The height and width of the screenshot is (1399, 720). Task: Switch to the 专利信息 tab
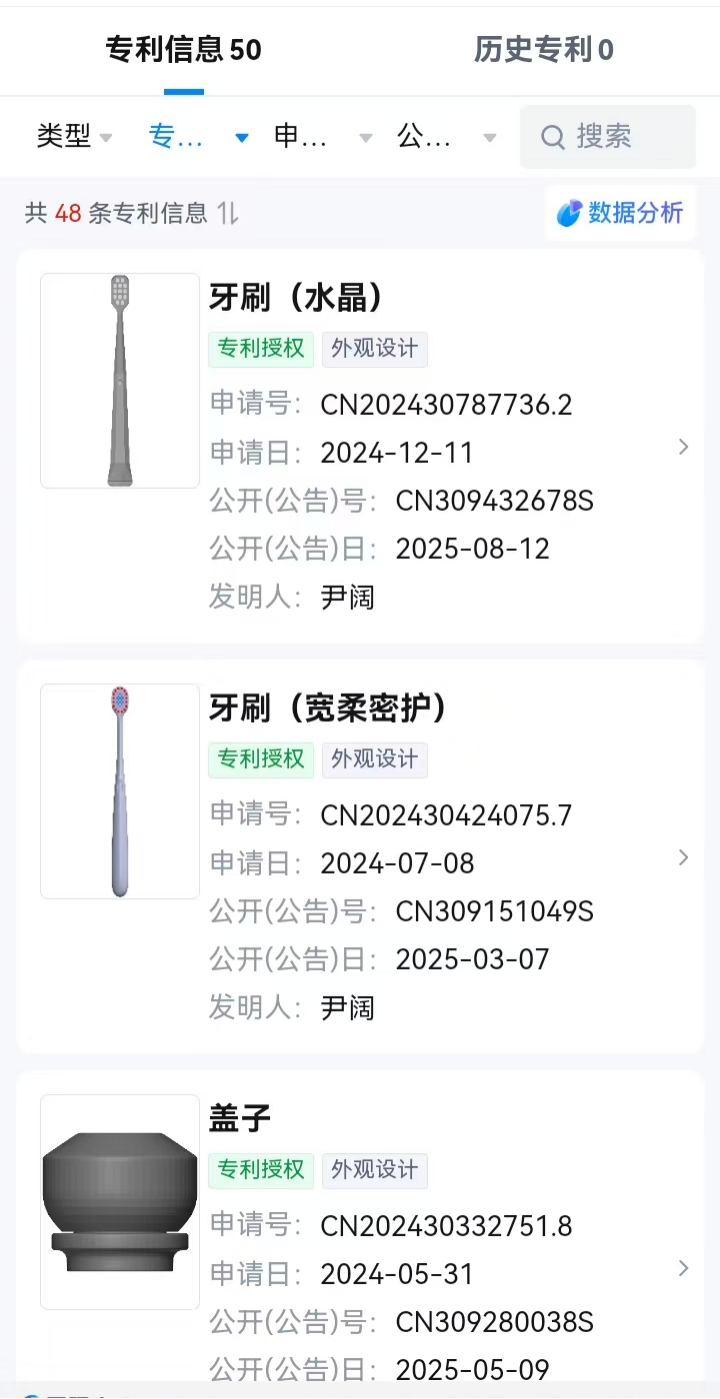pos(183,50)
